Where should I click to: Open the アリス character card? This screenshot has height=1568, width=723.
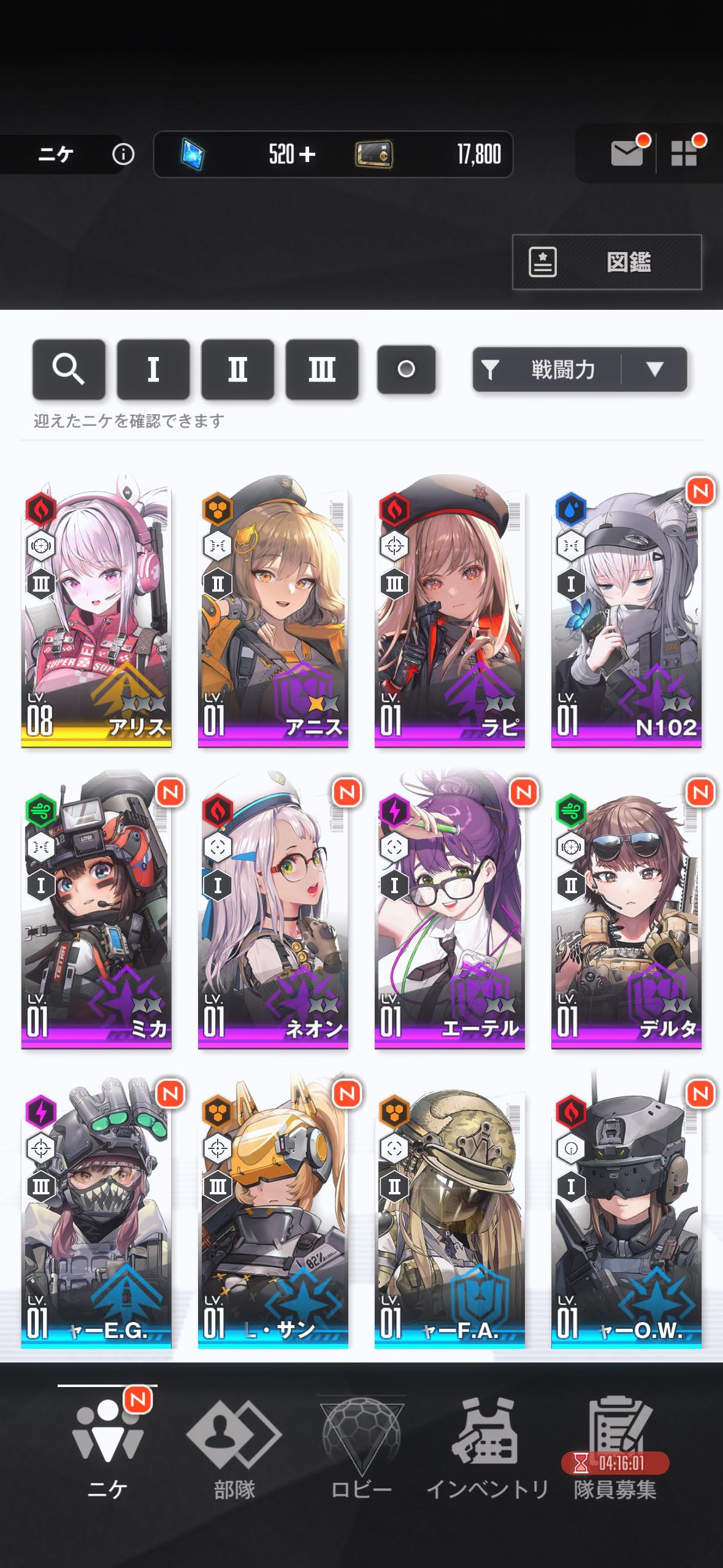click(96, 610)
